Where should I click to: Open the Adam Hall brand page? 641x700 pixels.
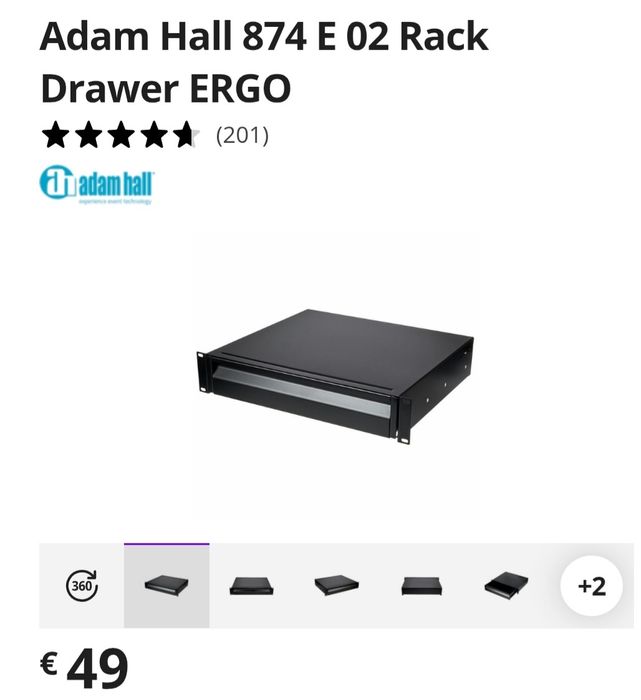point(97,185)
